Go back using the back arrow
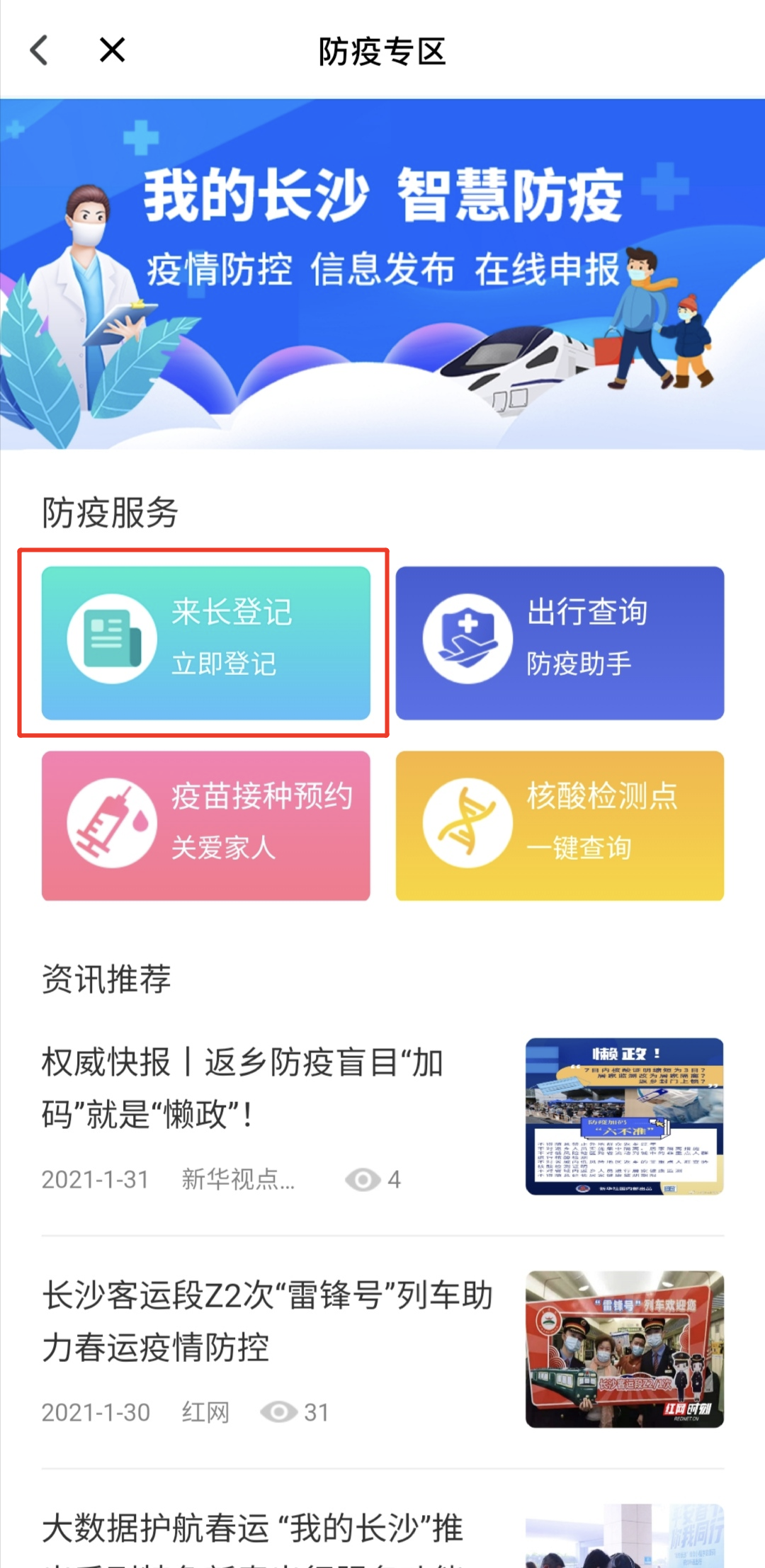765x1568 pixels. [x=40, y=51]
